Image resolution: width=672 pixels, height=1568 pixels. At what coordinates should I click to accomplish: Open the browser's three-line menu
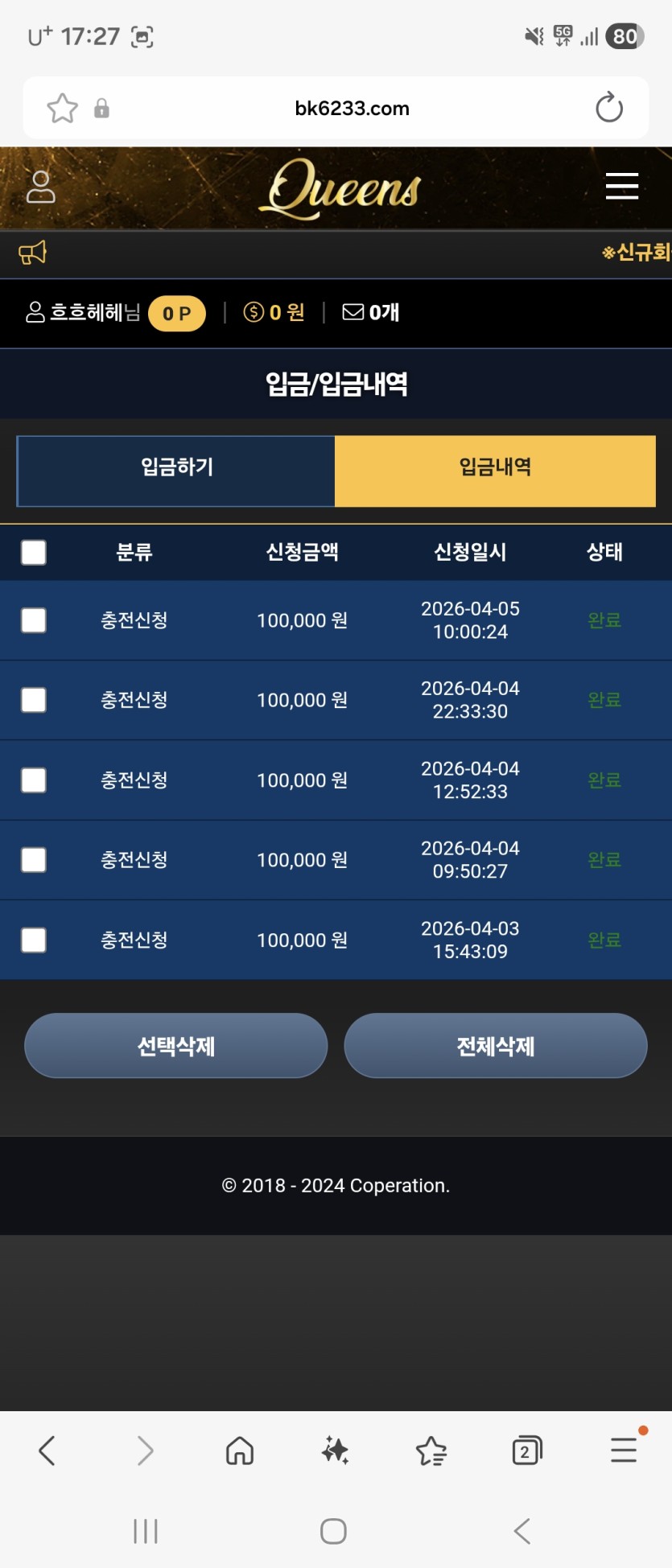[624, 1451]
